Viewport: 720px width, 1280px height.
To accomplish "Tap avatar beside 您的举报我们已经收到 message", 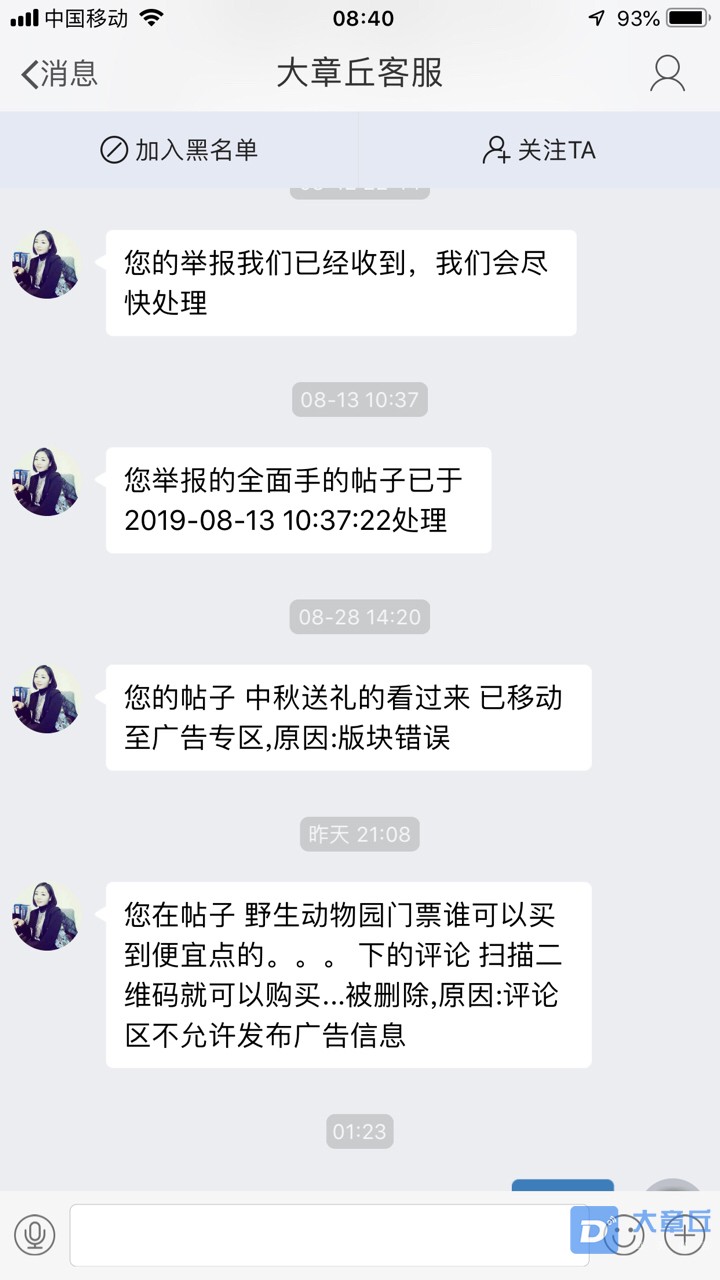I will tap(46, 265).
